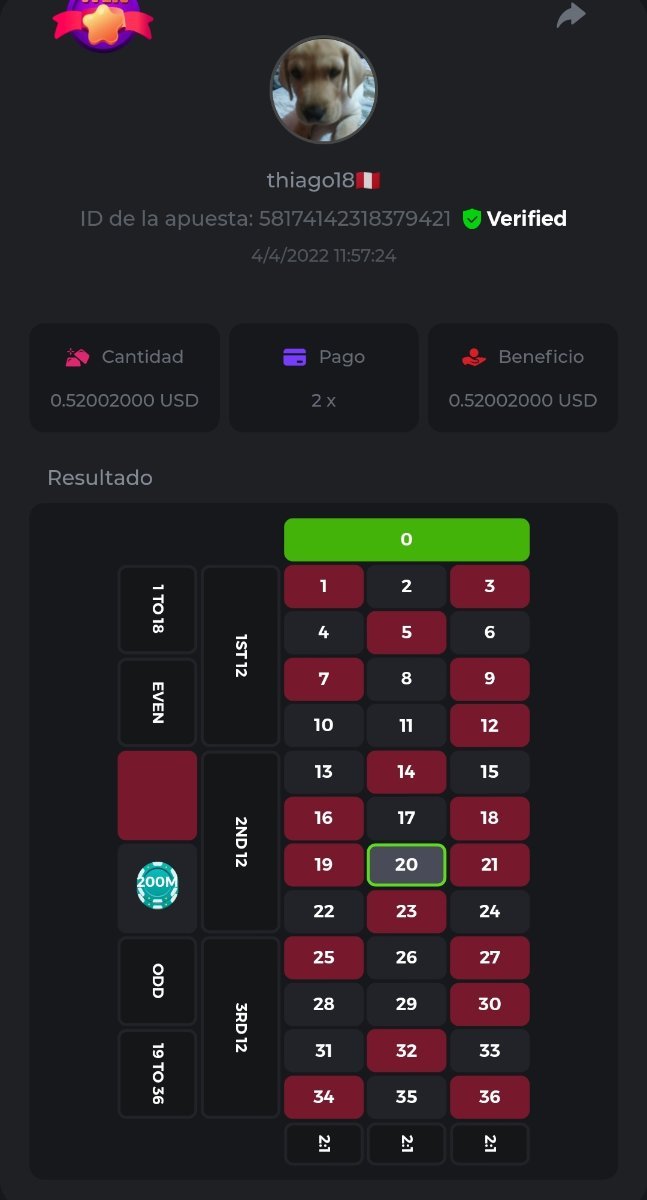Open the Verified fairness check
The width and height of the screenshot is (647, 1200).
[515, 218]
